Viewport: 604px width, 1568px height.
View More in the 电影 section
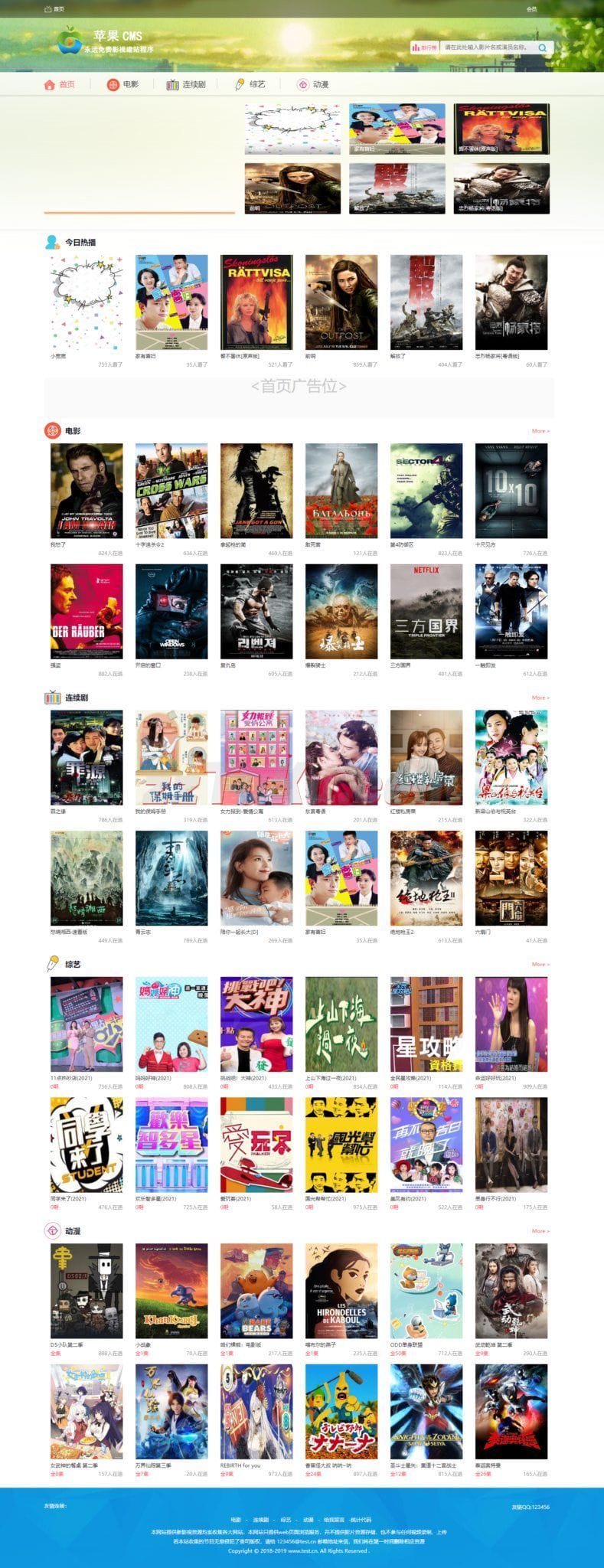click(x=540, y=431)
